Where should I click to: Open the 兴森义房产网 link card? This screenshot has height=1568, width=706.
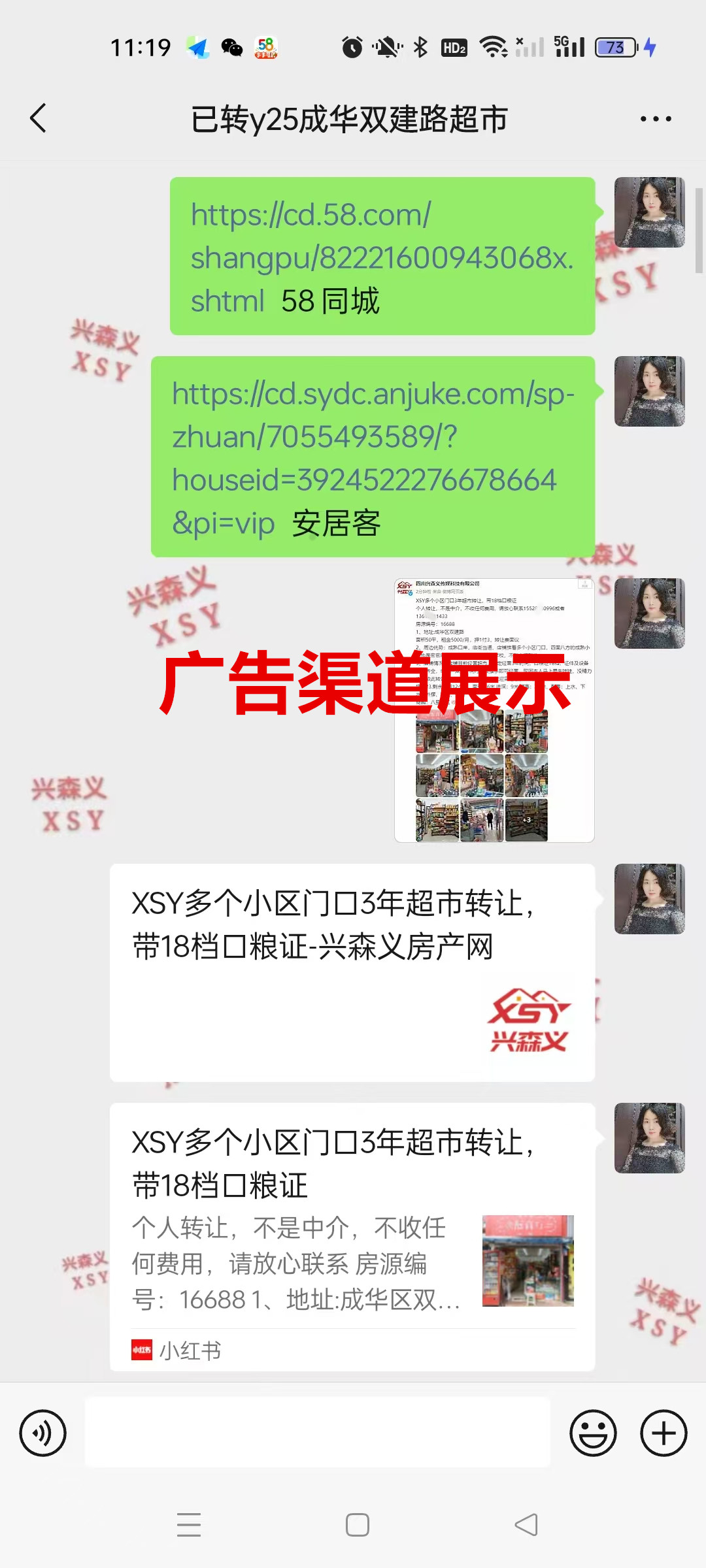point(352,972)
